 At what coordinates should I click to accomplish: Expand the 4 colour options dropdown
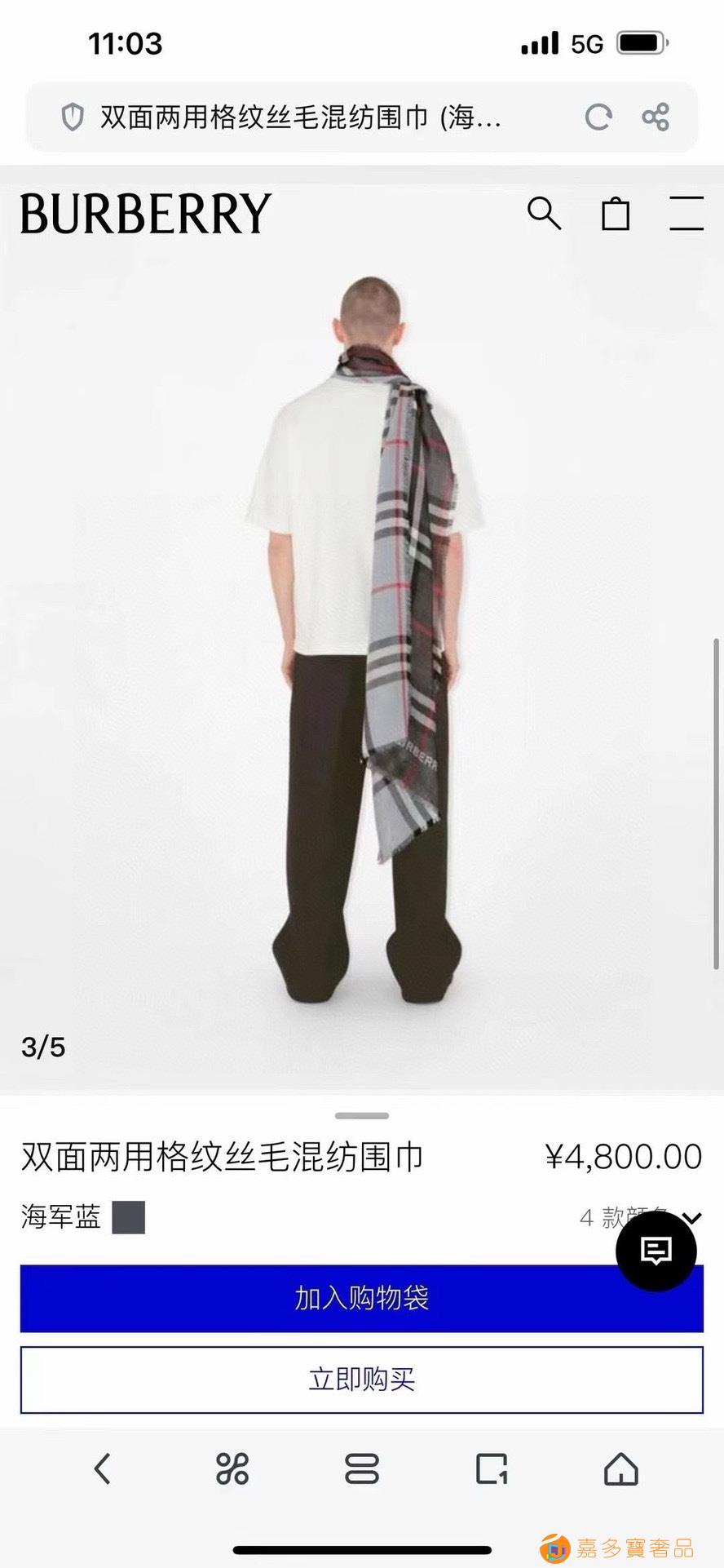click(x=691, y=1218)
